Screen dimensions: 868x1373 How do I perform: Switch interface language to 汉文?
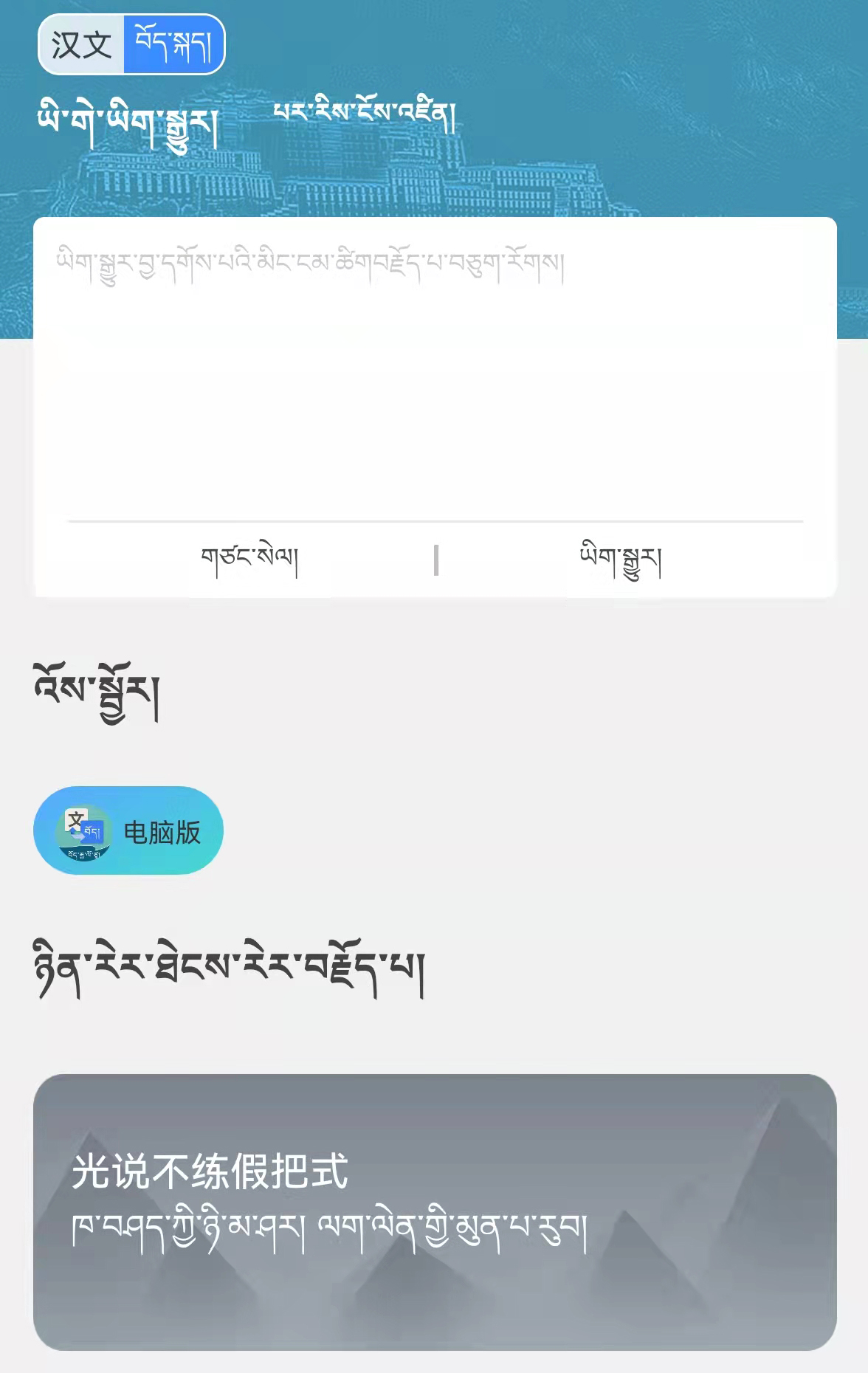81,45
